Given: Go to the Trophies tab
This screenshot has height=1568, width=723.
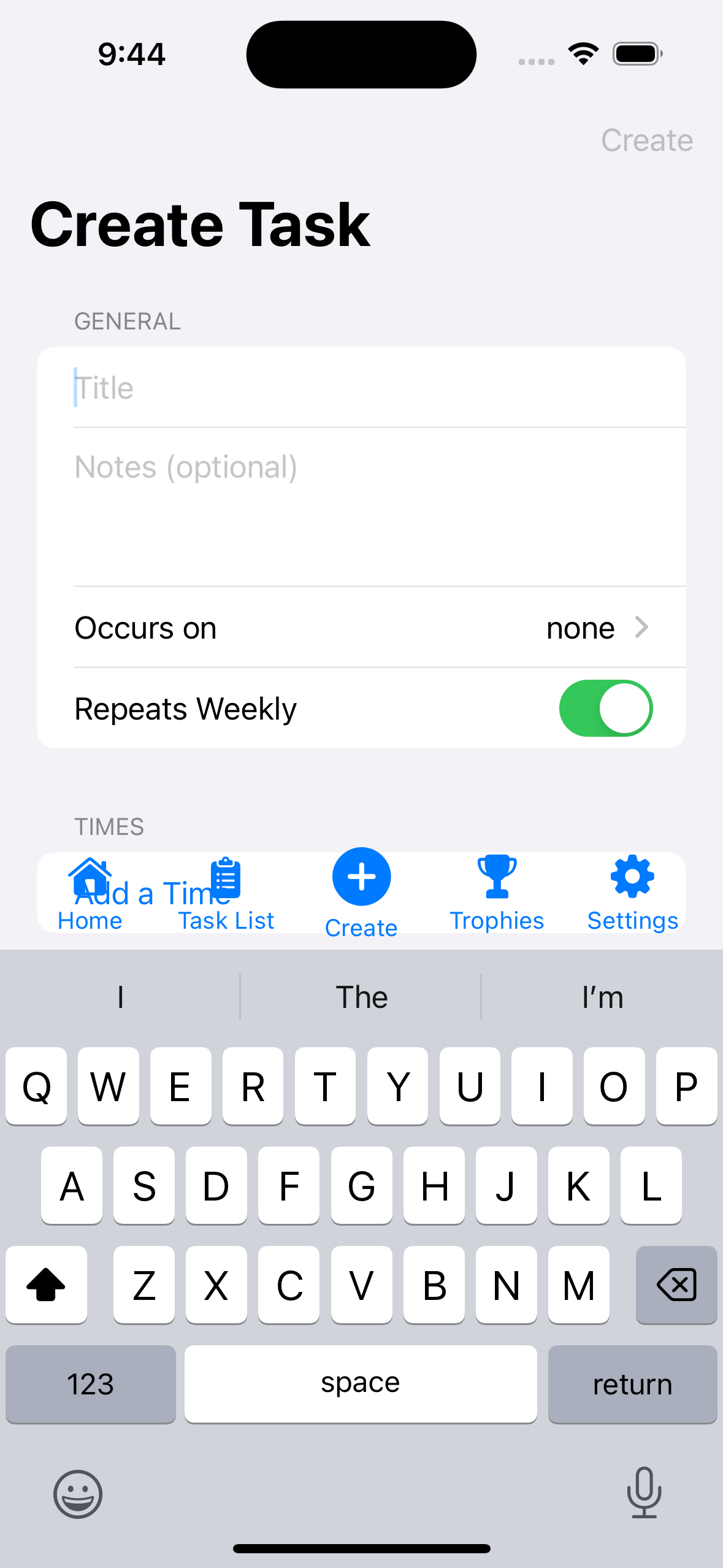Looking at the screenshot, I should click(497, 895).
